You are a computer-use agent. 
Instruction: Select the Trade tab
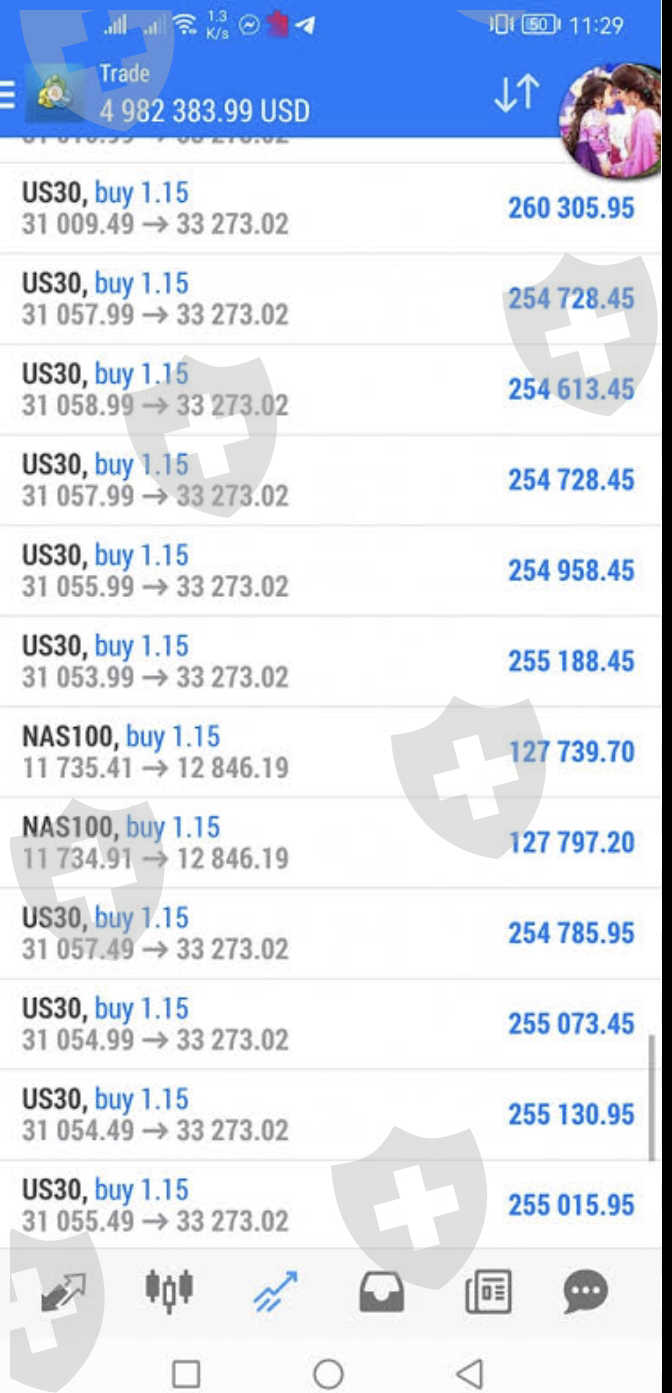click(x=275, y=1291)
